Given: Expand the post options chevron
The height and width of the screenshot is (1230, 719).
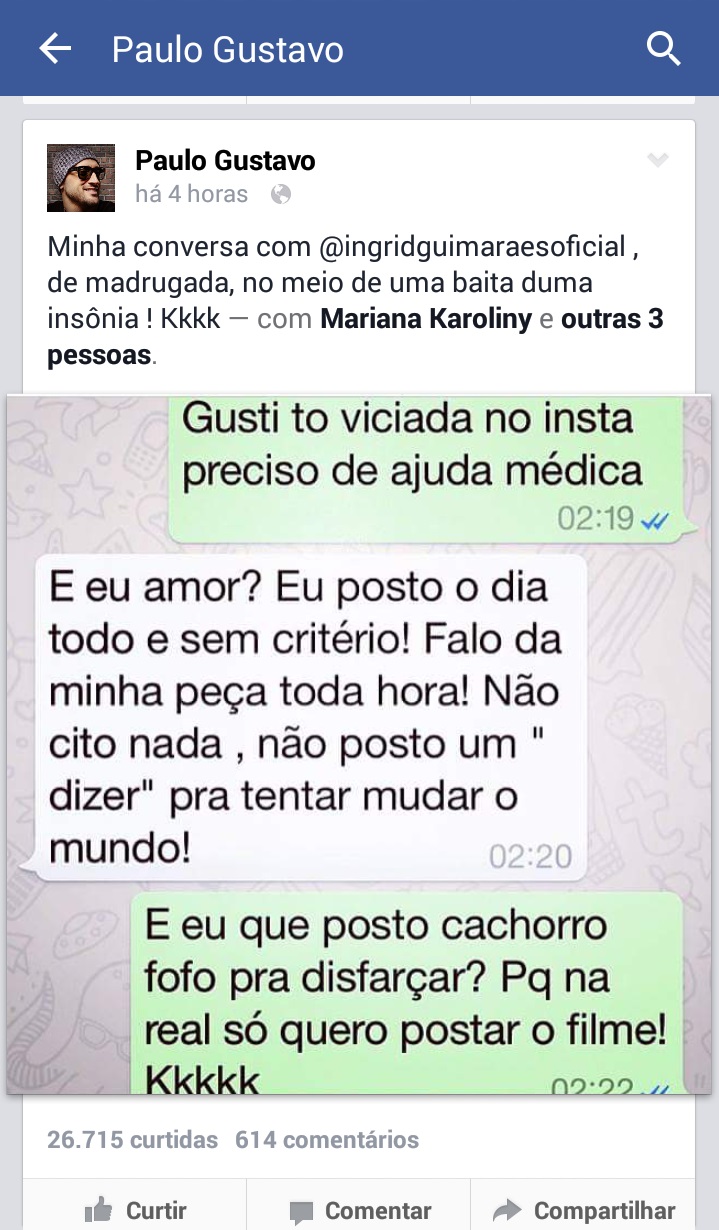Looking at the screenshot, I should point(657,160).
